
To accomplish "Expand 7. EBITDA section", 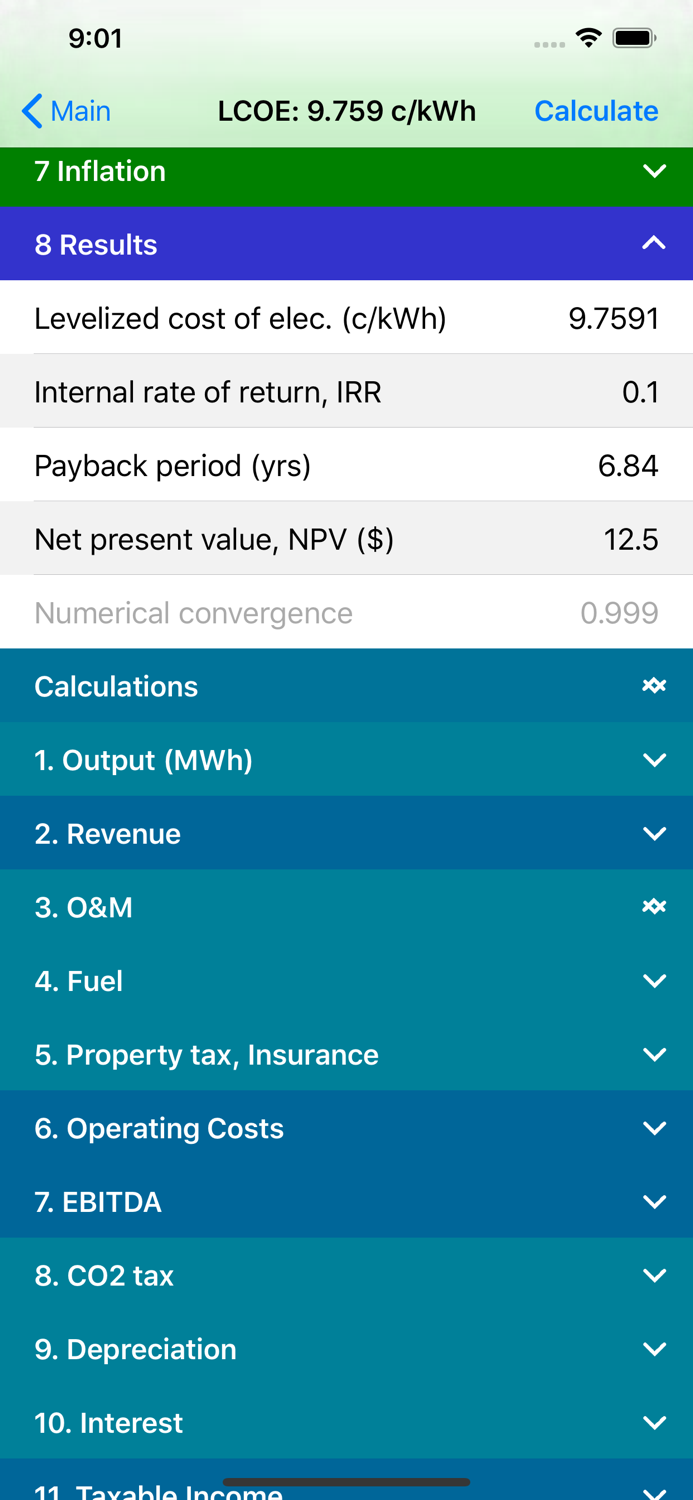I will coord(654,1202).
